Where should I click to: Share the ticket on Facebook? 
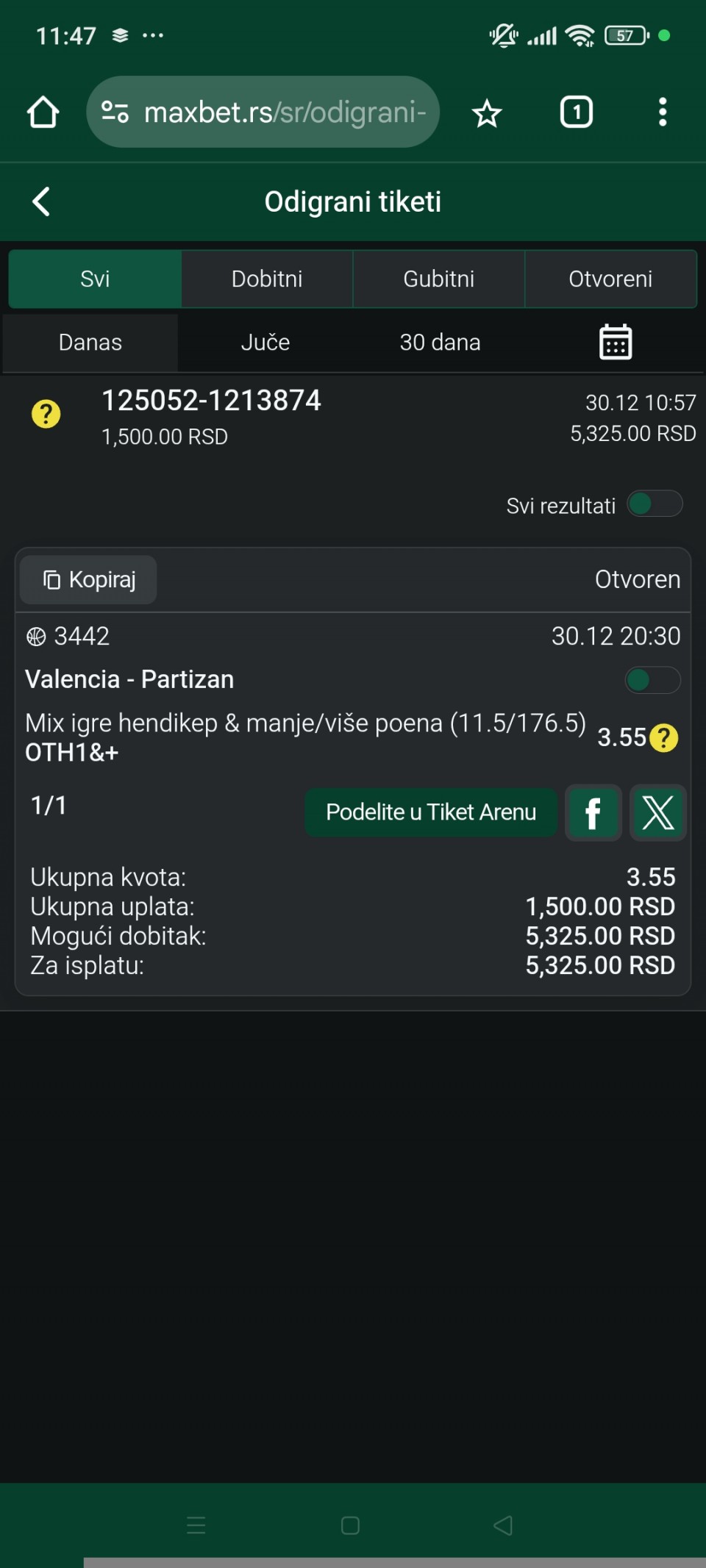pyautogui.click(x=593, y=813)
